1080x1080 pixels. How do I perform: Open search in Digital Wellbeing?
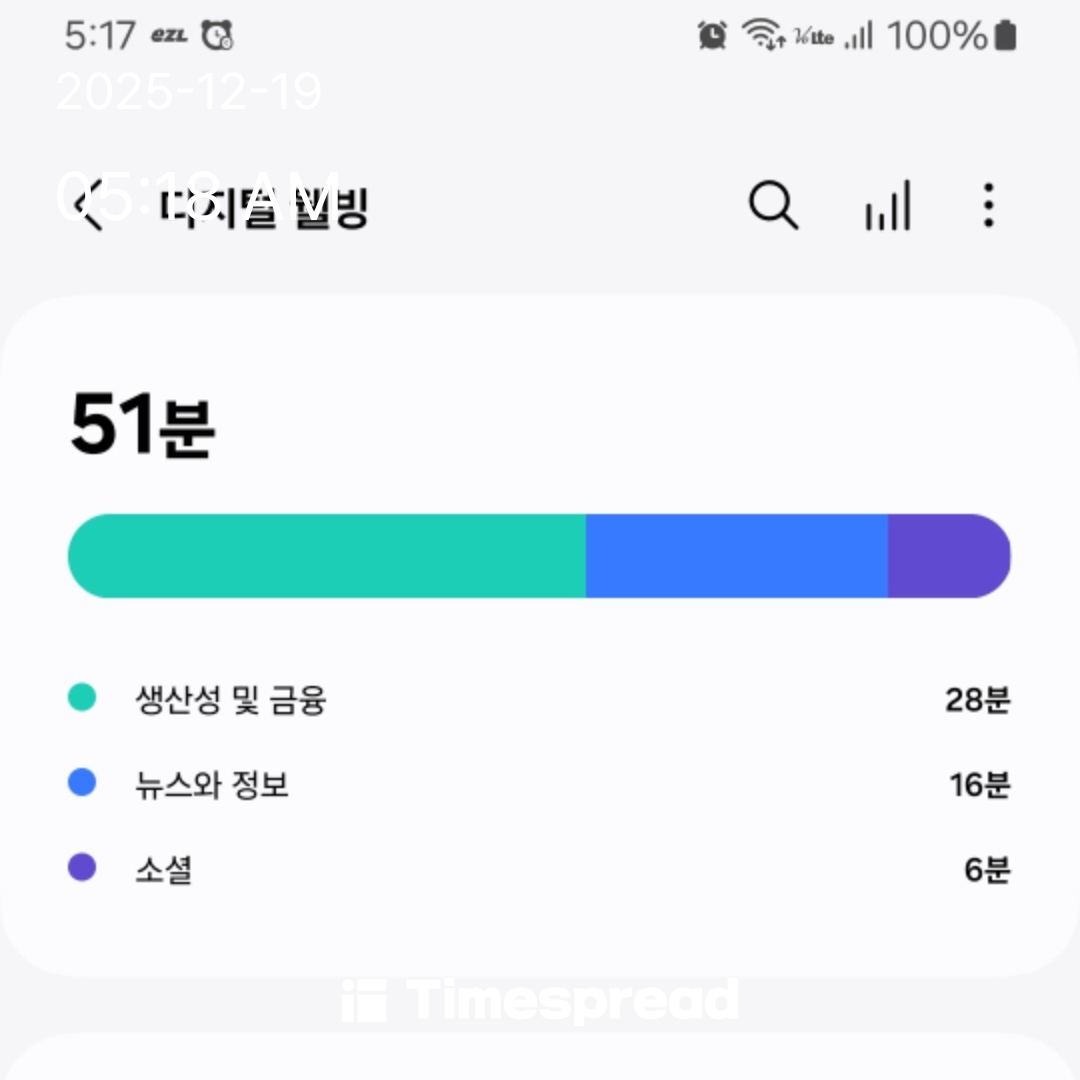coord(773,207)
